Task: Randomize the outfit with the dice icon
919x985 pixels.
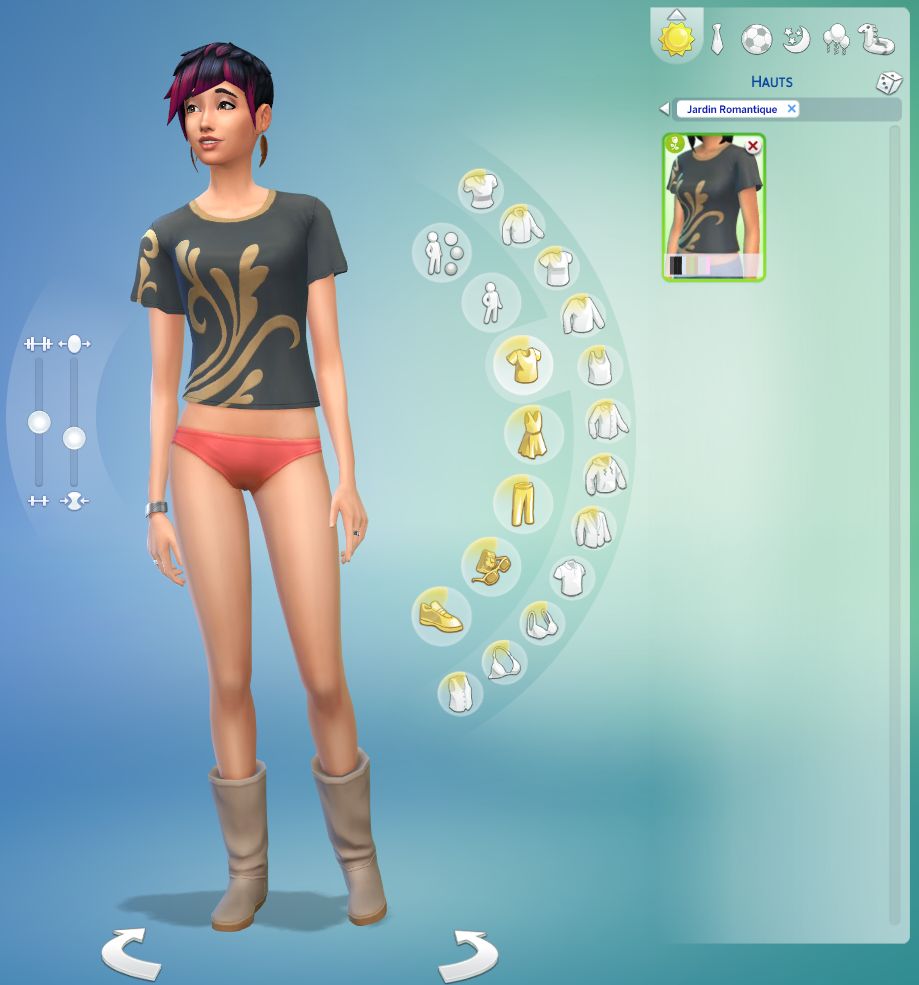Action: 889,82
